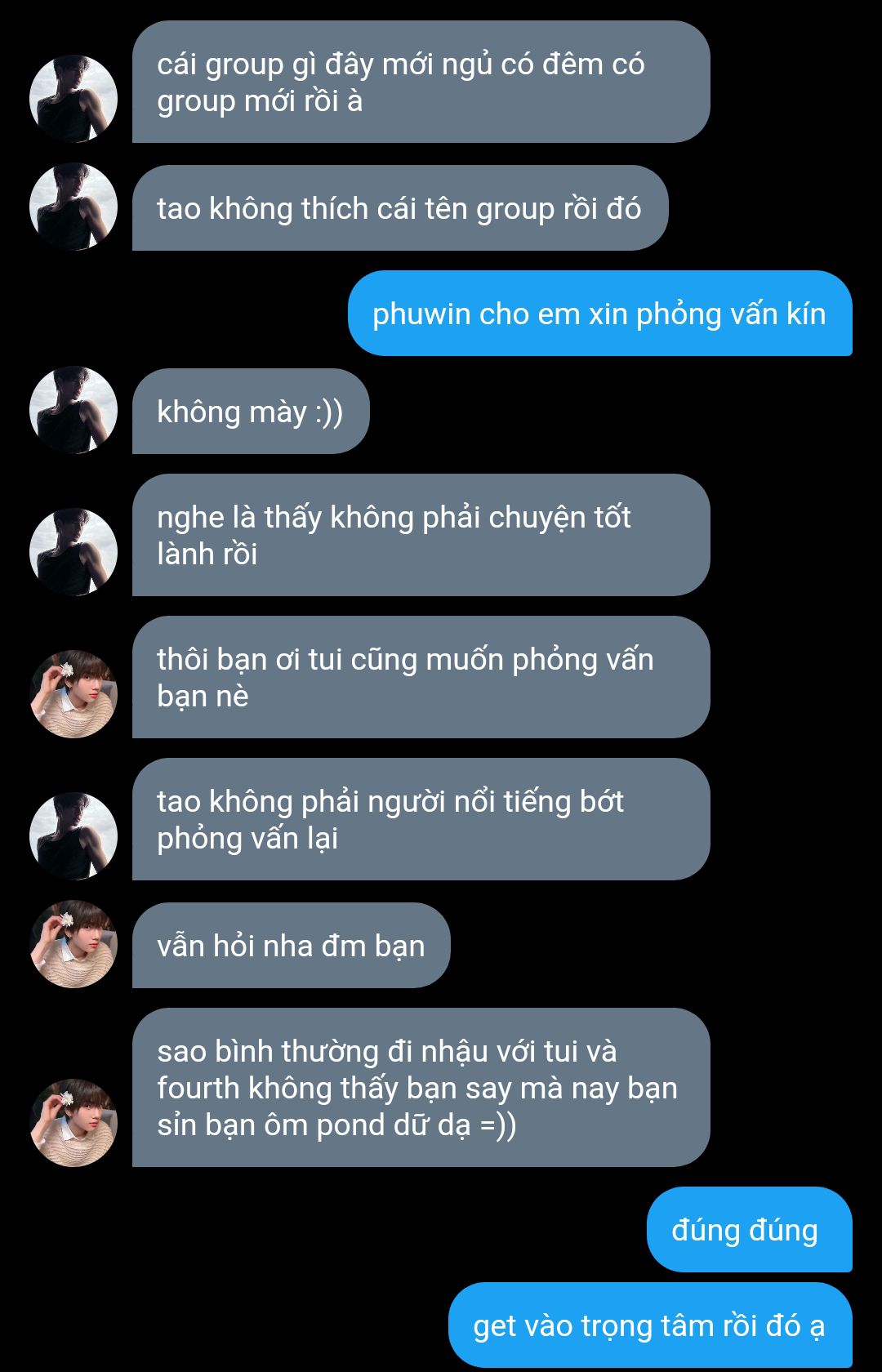Tap avatar beside "vẫn hỏi nha đm bạn"
Viewport: 882px width, 1372px height.
pos(73,944)
